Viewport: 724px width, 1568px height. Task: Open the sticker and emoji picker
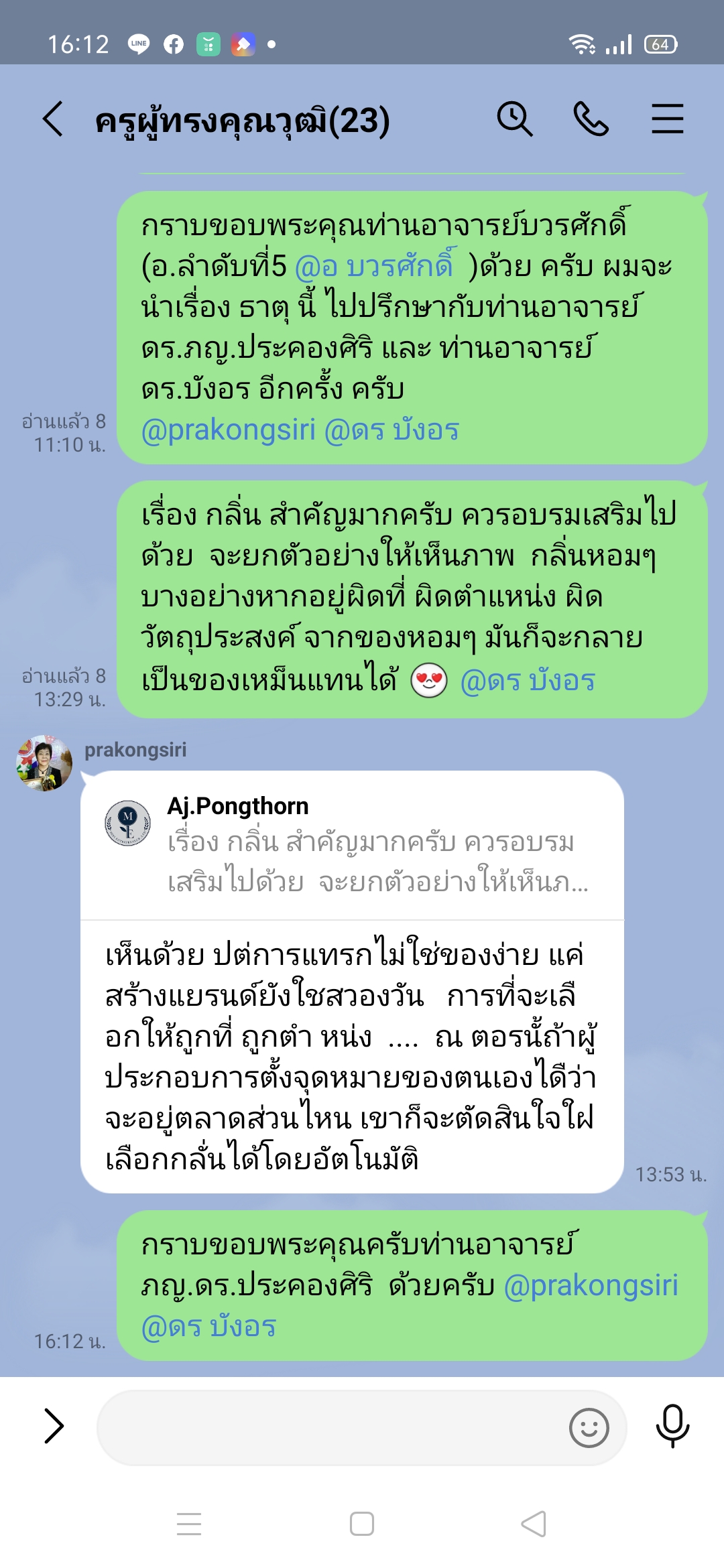(x=589, y=1427)
